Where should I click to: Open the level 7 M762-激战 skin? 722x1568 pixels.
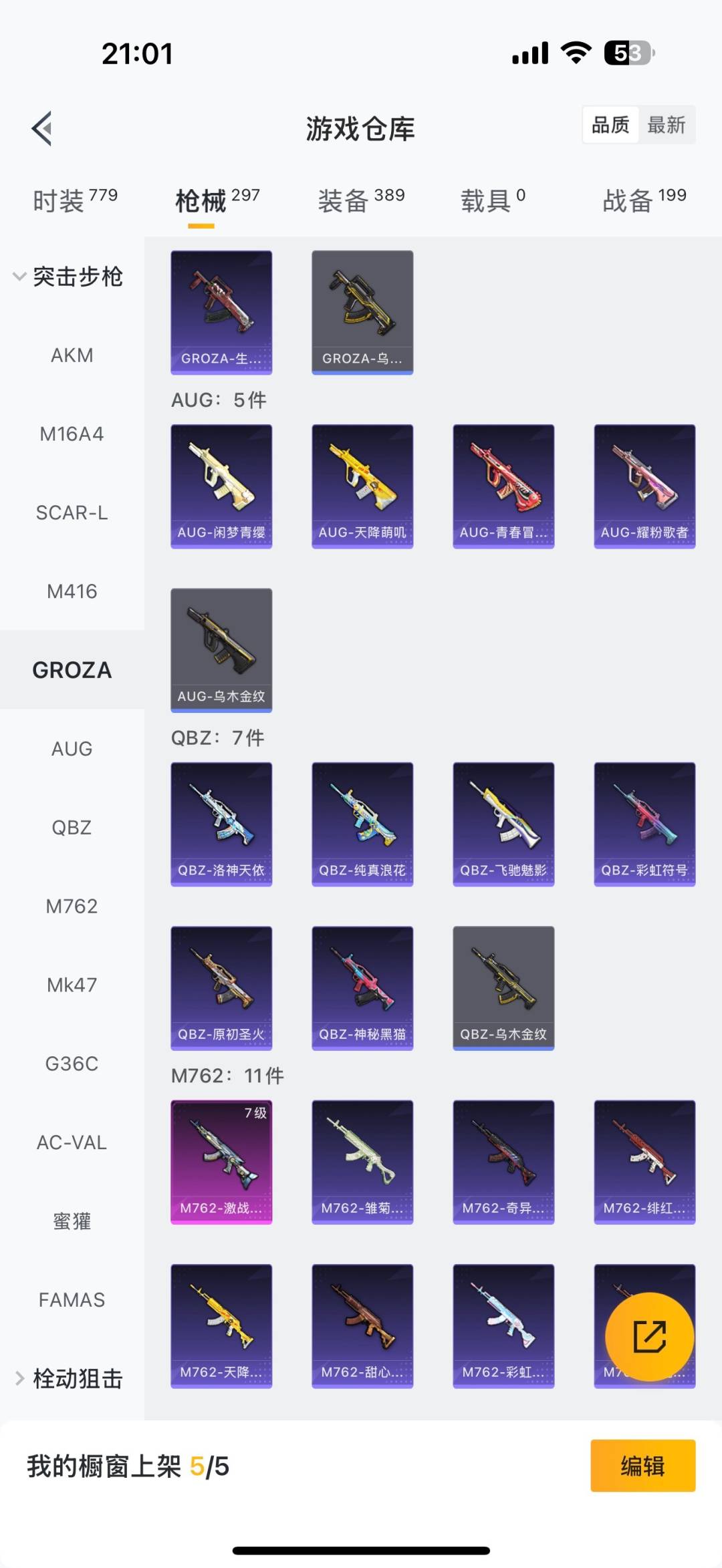click(221, 1162)
